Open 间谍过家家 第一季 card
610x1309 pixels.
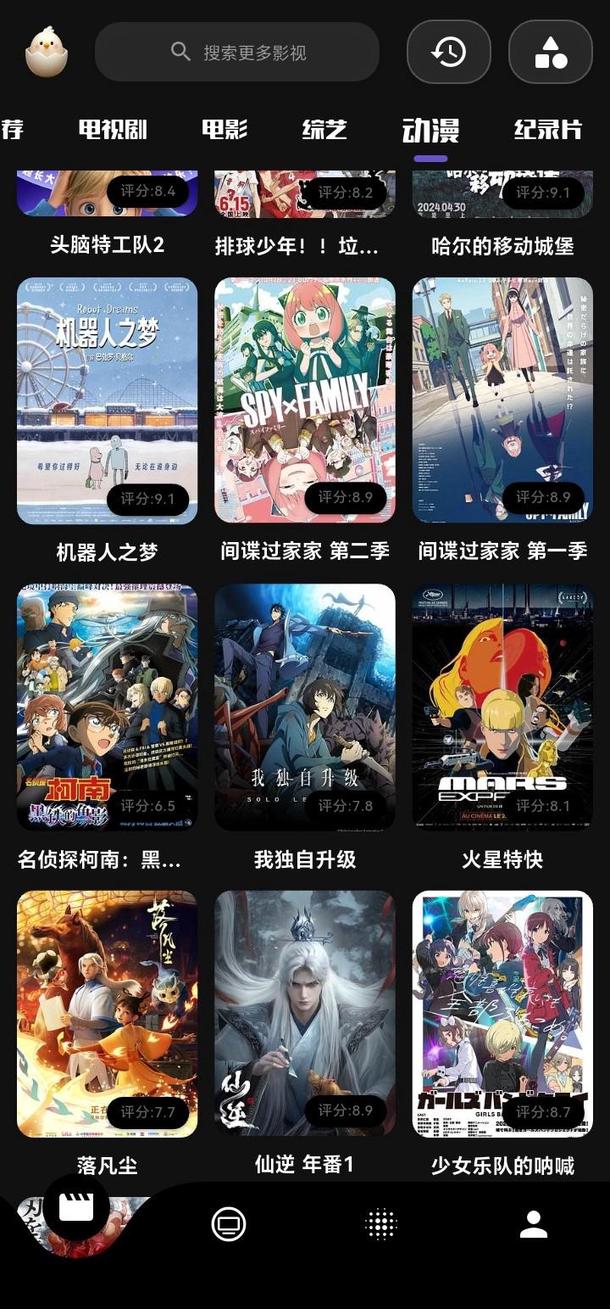[502, 400]
